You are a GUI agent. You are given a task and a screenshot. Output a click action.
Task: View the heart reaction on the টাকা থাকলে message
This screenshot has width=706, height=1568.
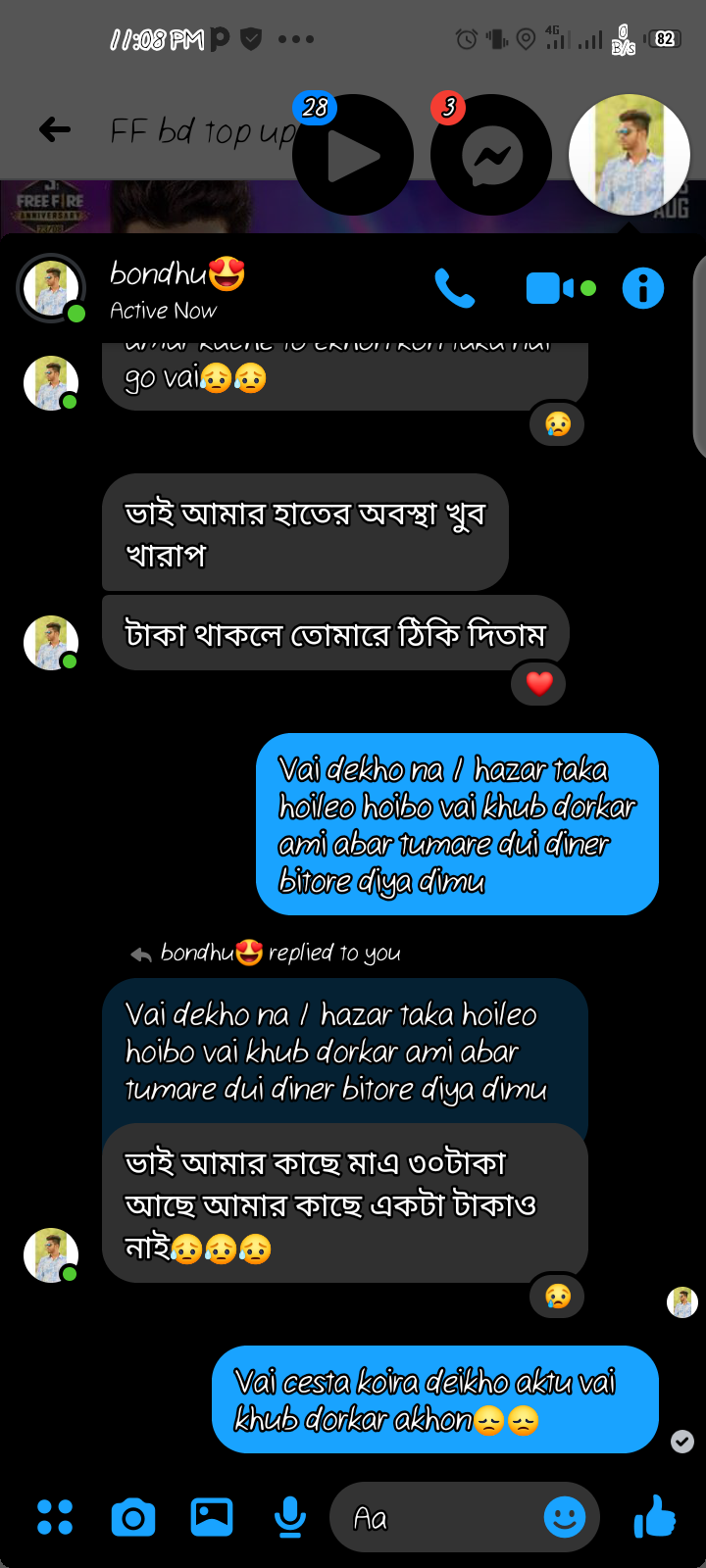(x=539, y=683)
